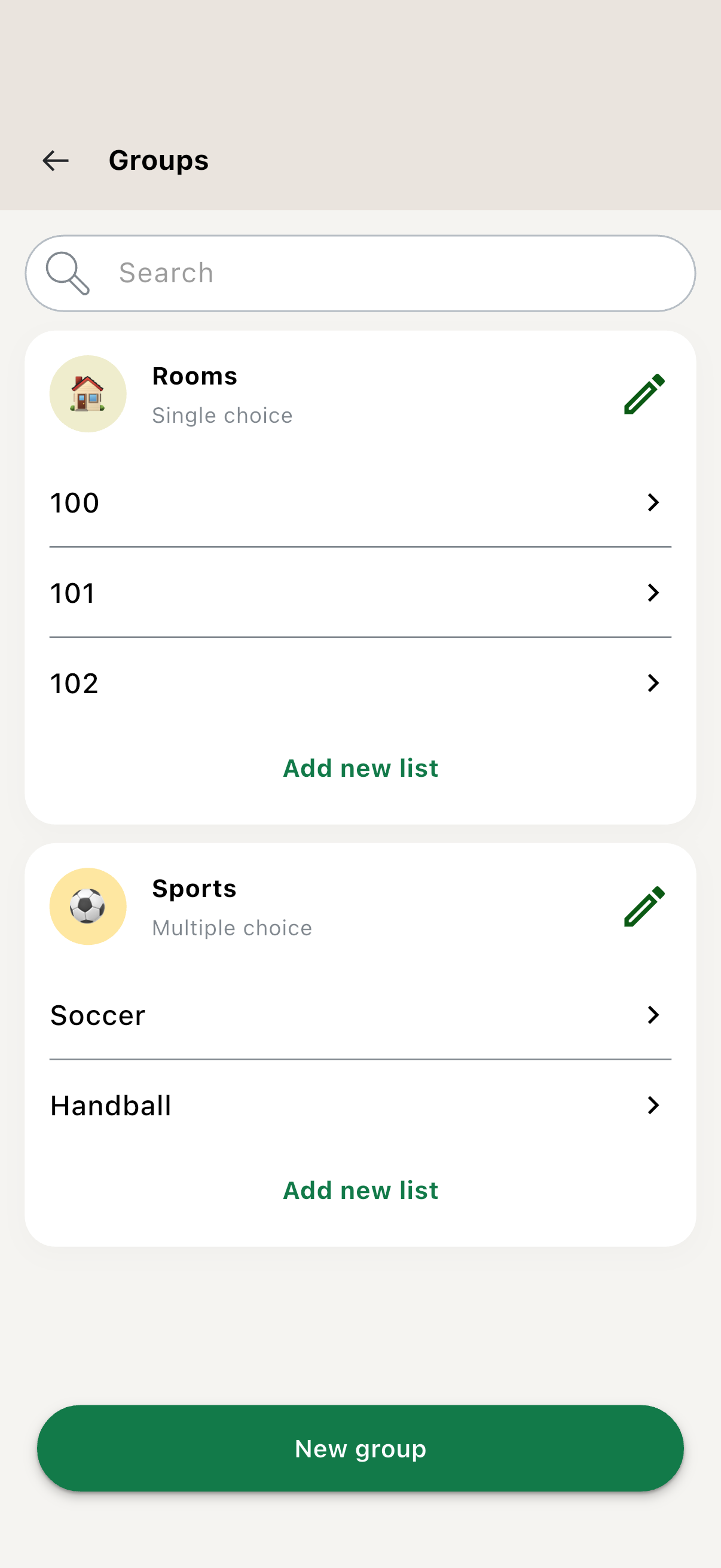Click the soccer ball icon for Sports
The width and height of the screenshot is (721, 1568).
(x=88, y=907)
